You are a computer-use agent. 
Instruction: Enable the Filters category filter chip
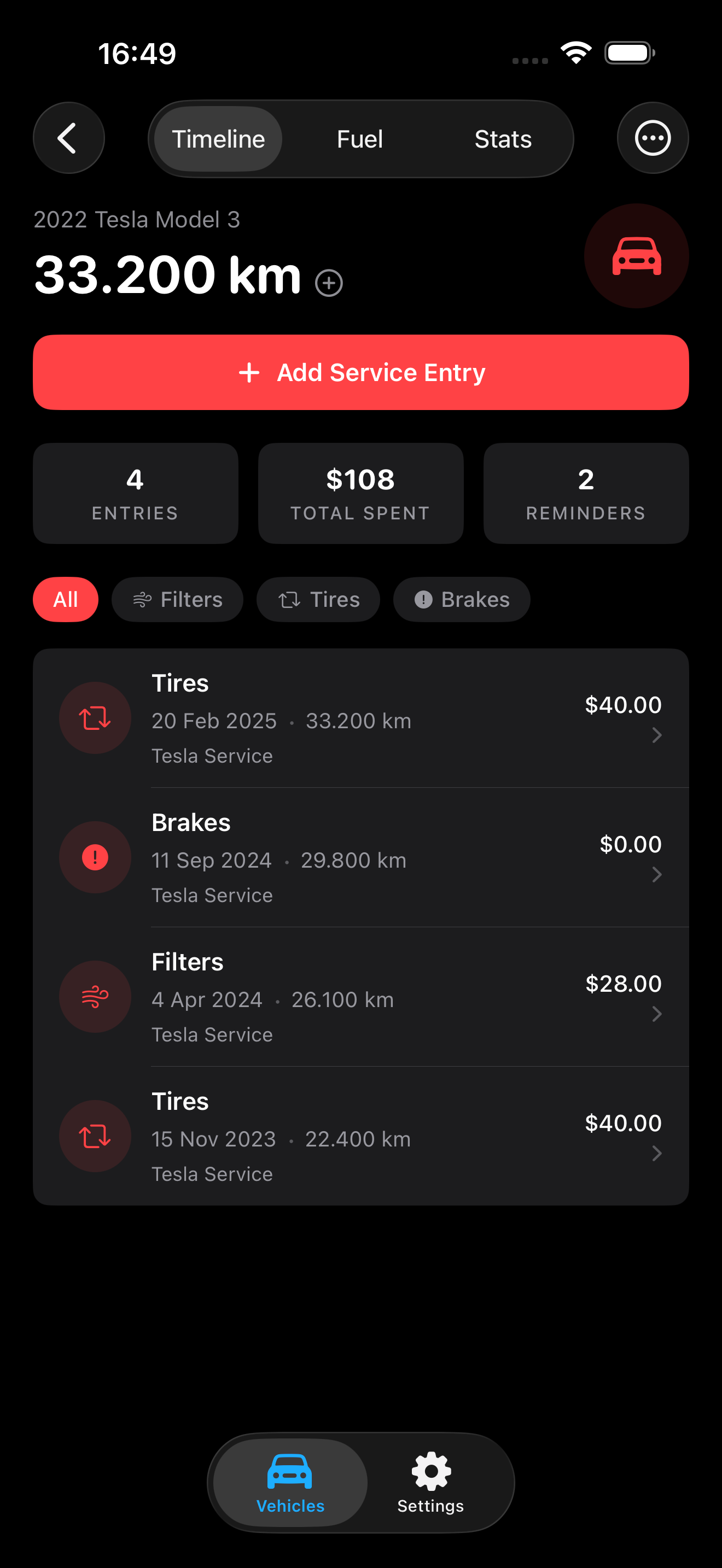(x=177, y=600)
